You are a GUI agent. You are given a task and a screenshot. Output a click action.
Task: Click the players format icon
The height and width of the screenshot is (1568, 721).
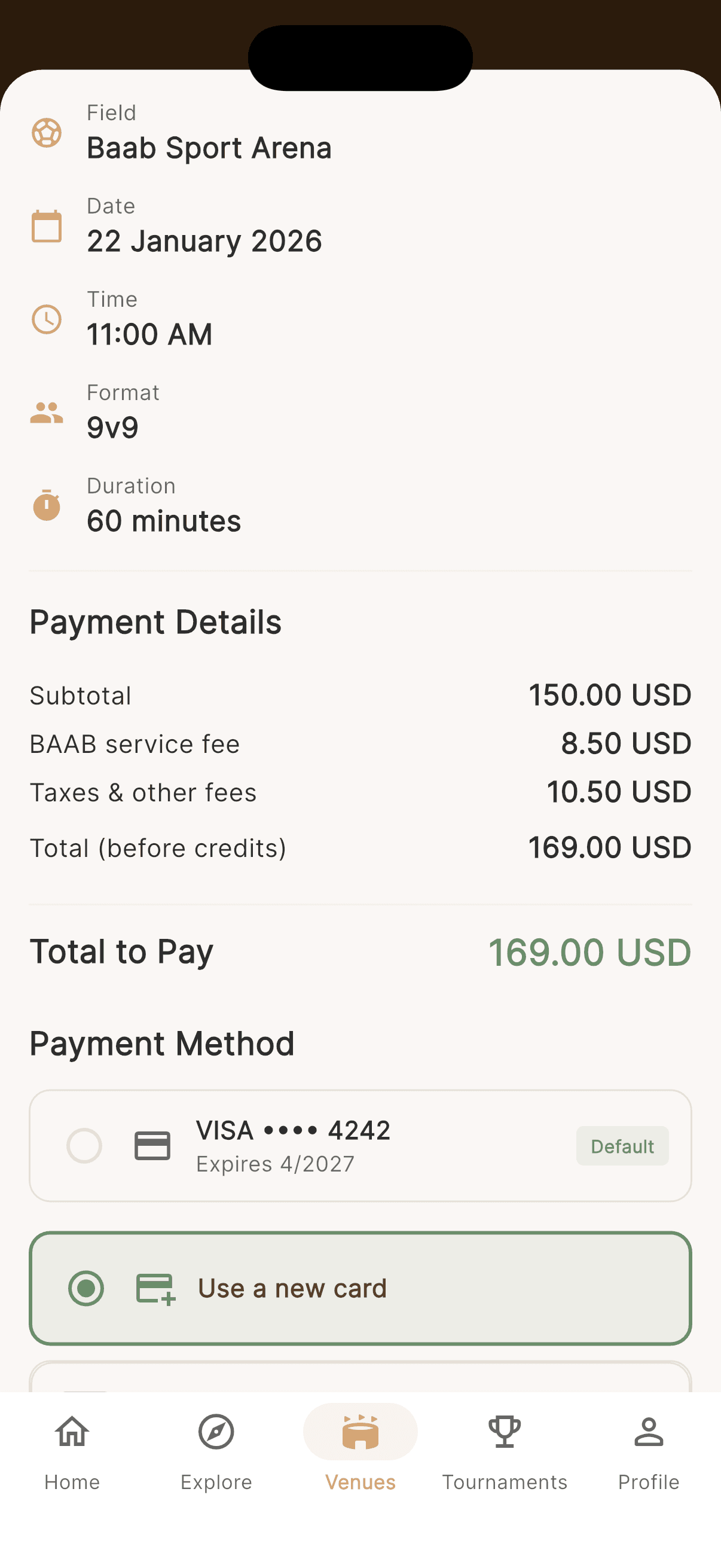(x=46, y=411)
